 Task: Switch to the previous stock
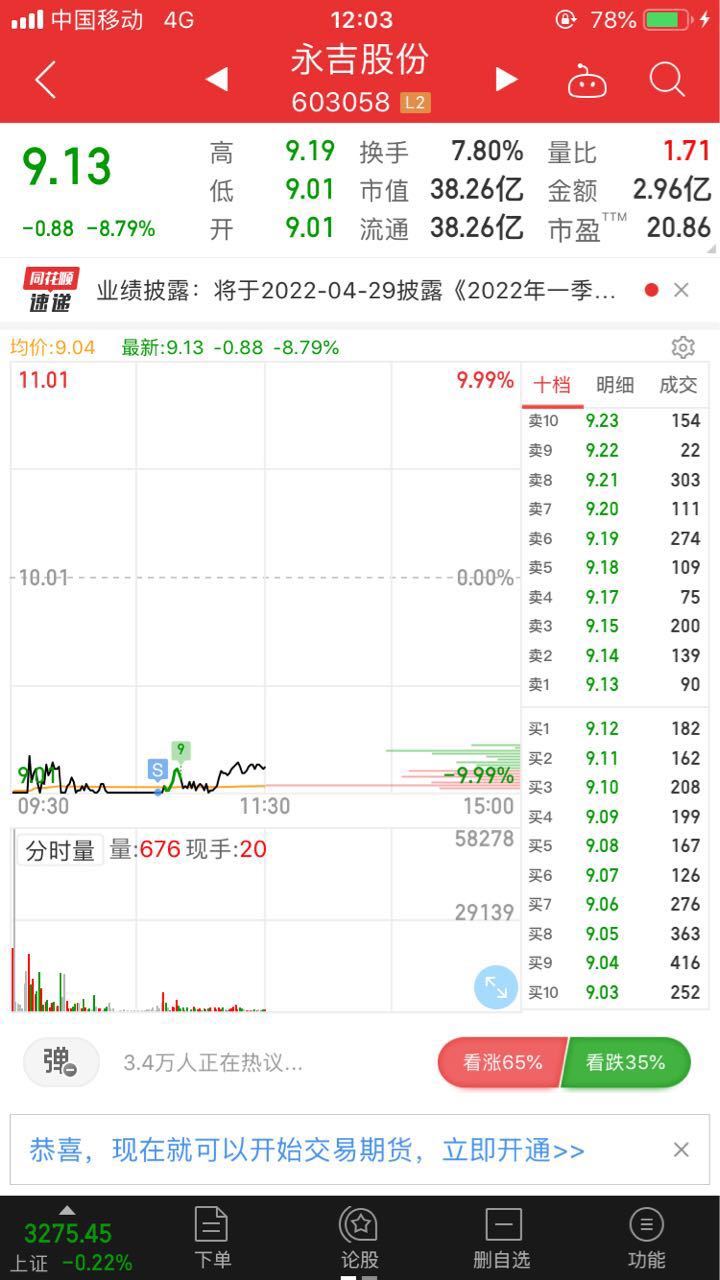217,79
